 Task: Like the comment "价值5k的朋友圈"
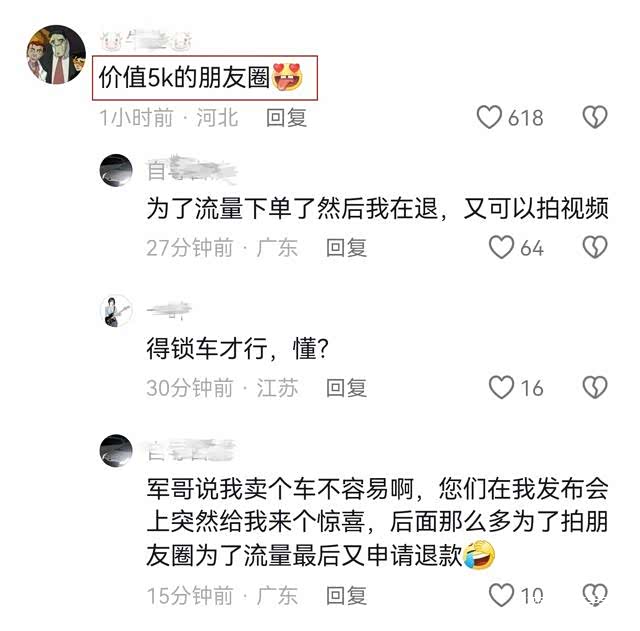489,118
